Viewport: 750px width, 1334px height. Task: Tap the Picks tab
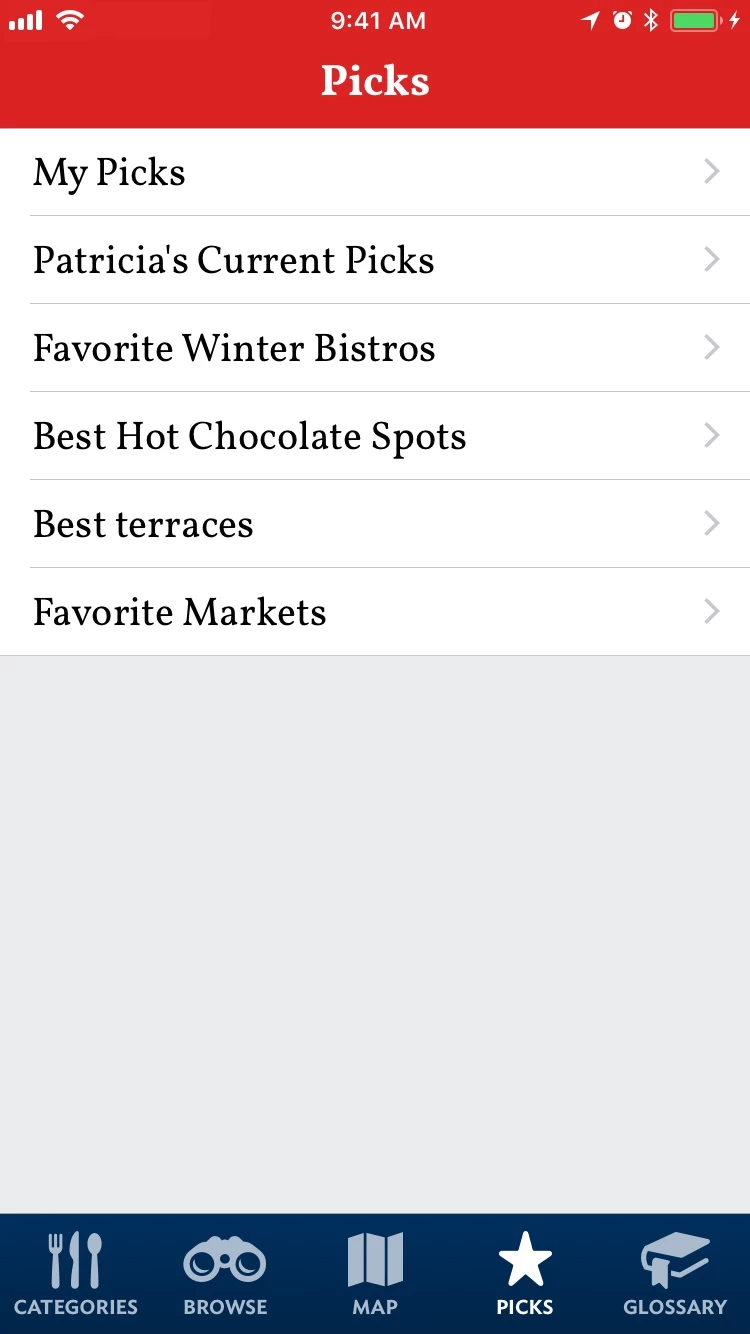click(525, 1274)
